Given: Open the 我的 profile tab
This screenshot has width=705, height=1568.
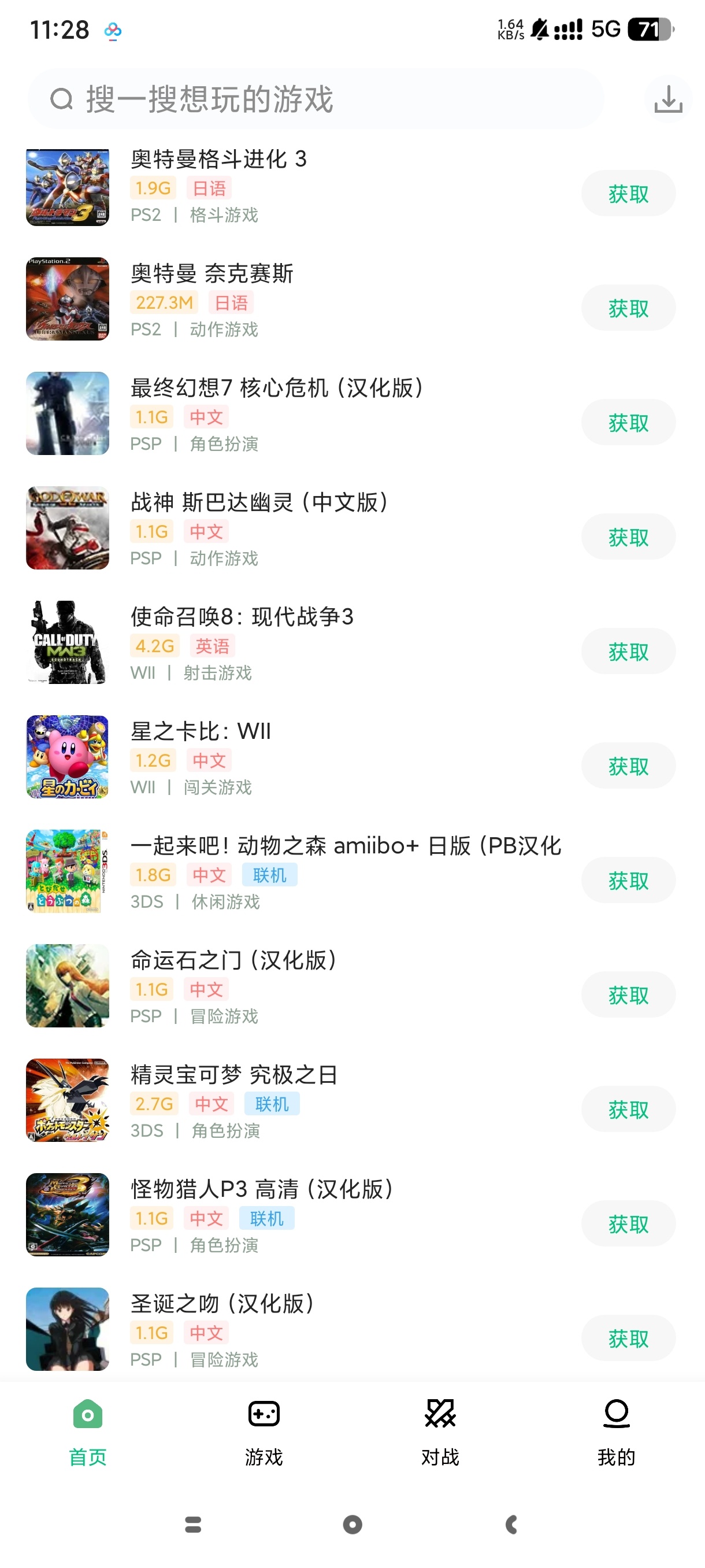Looking at the screenshot, I should pyautogui.click(x=615, y=1430).
